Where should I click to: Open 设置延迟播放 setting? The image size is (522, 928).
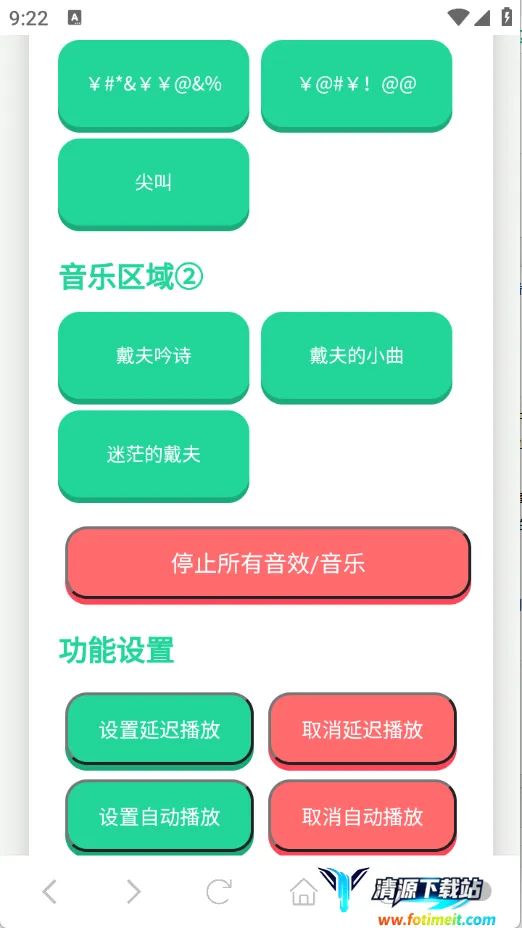(x=159, y=730)
